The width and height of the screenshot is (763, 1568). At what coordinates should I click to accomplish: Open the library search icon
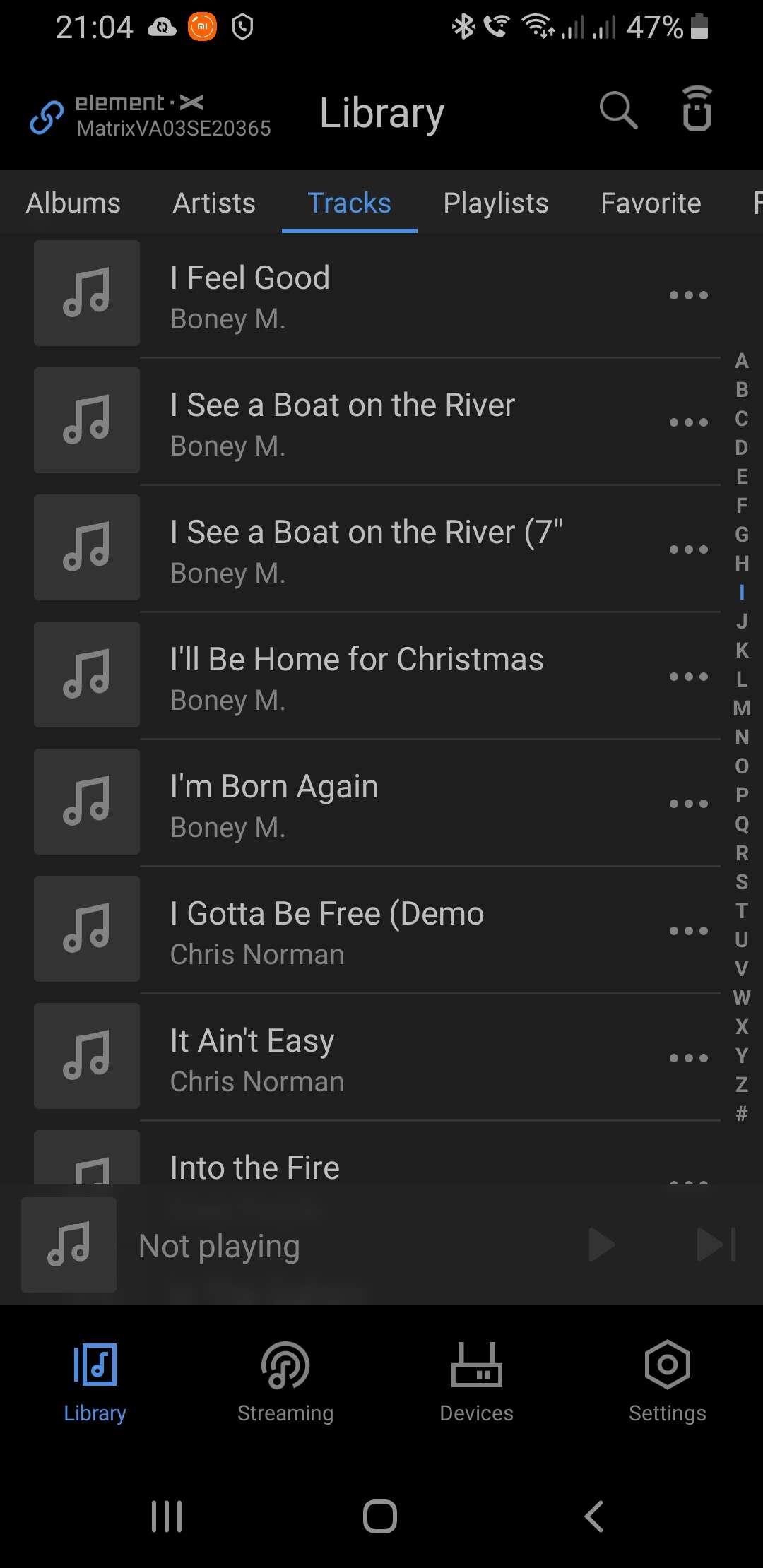tap(618, 111)
